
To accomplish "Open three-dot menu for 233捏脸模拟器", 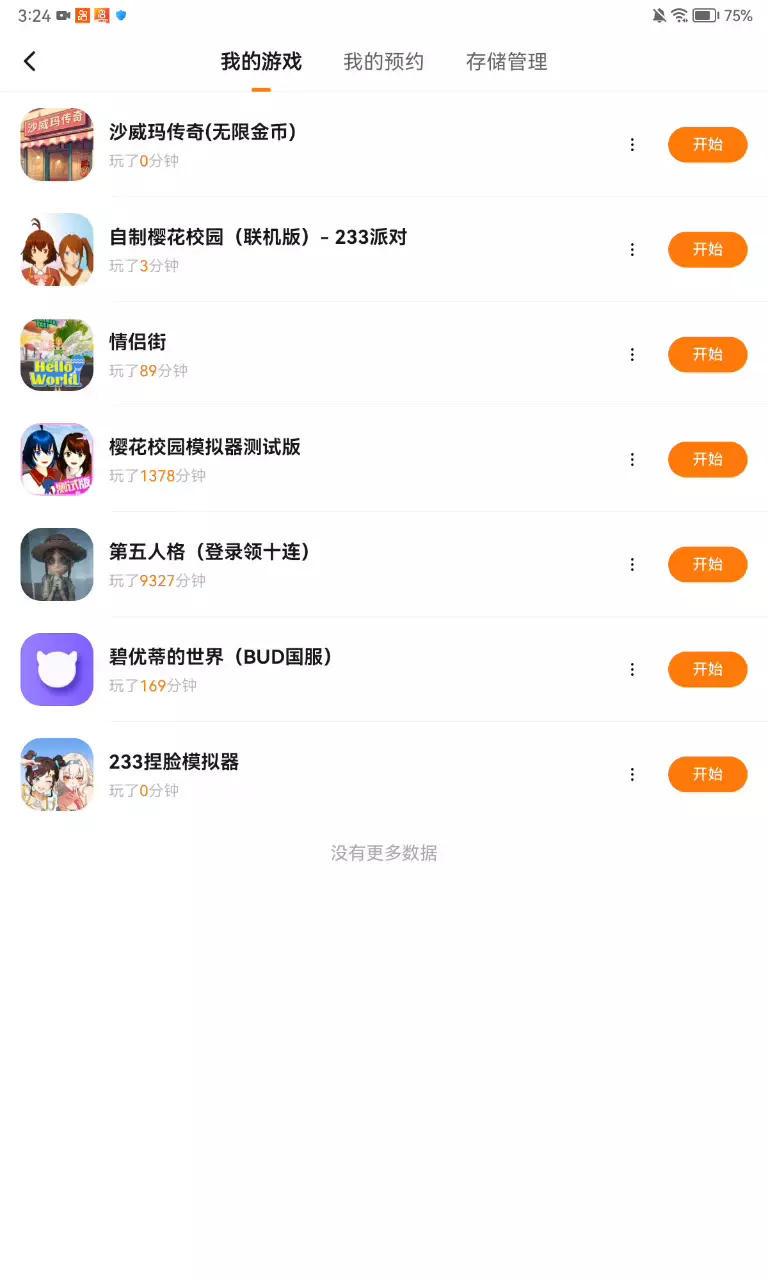I will click(632, 775).
